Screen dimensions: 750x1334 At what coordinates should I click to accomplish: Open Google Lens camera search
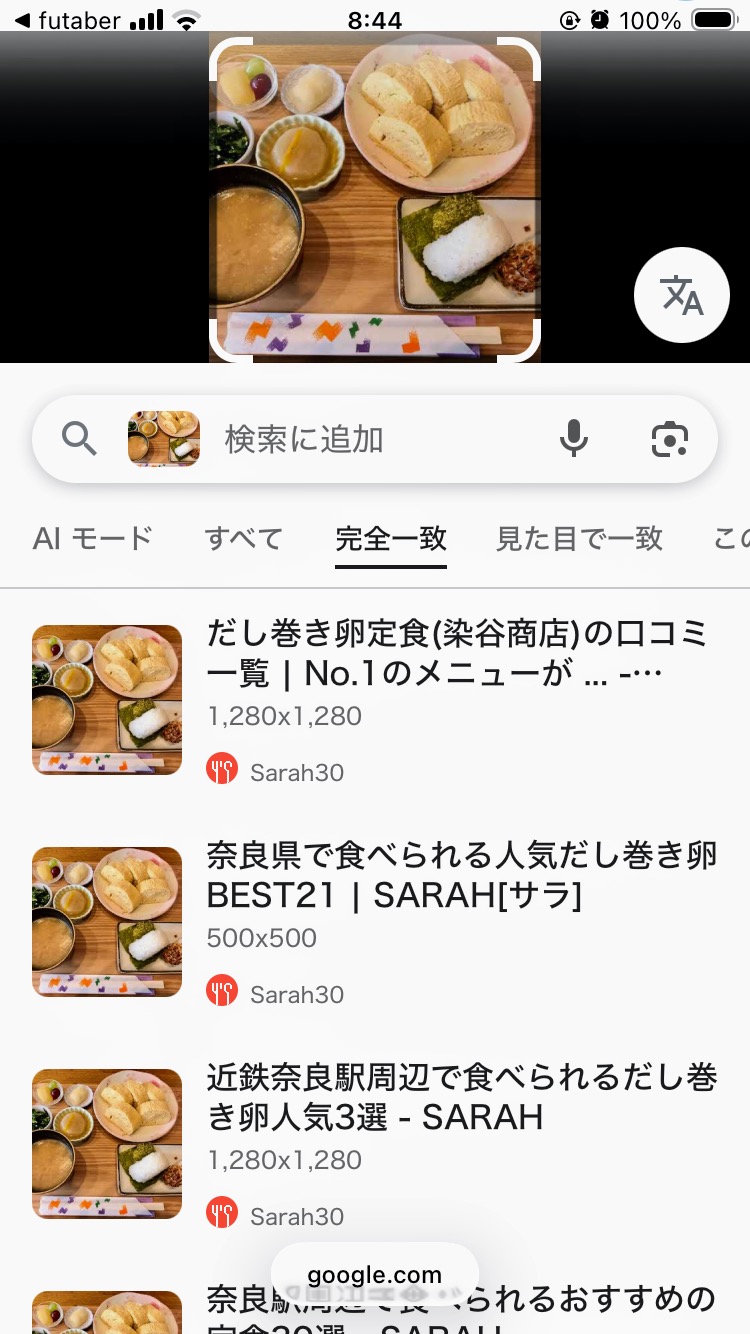[x=670, y=439]
